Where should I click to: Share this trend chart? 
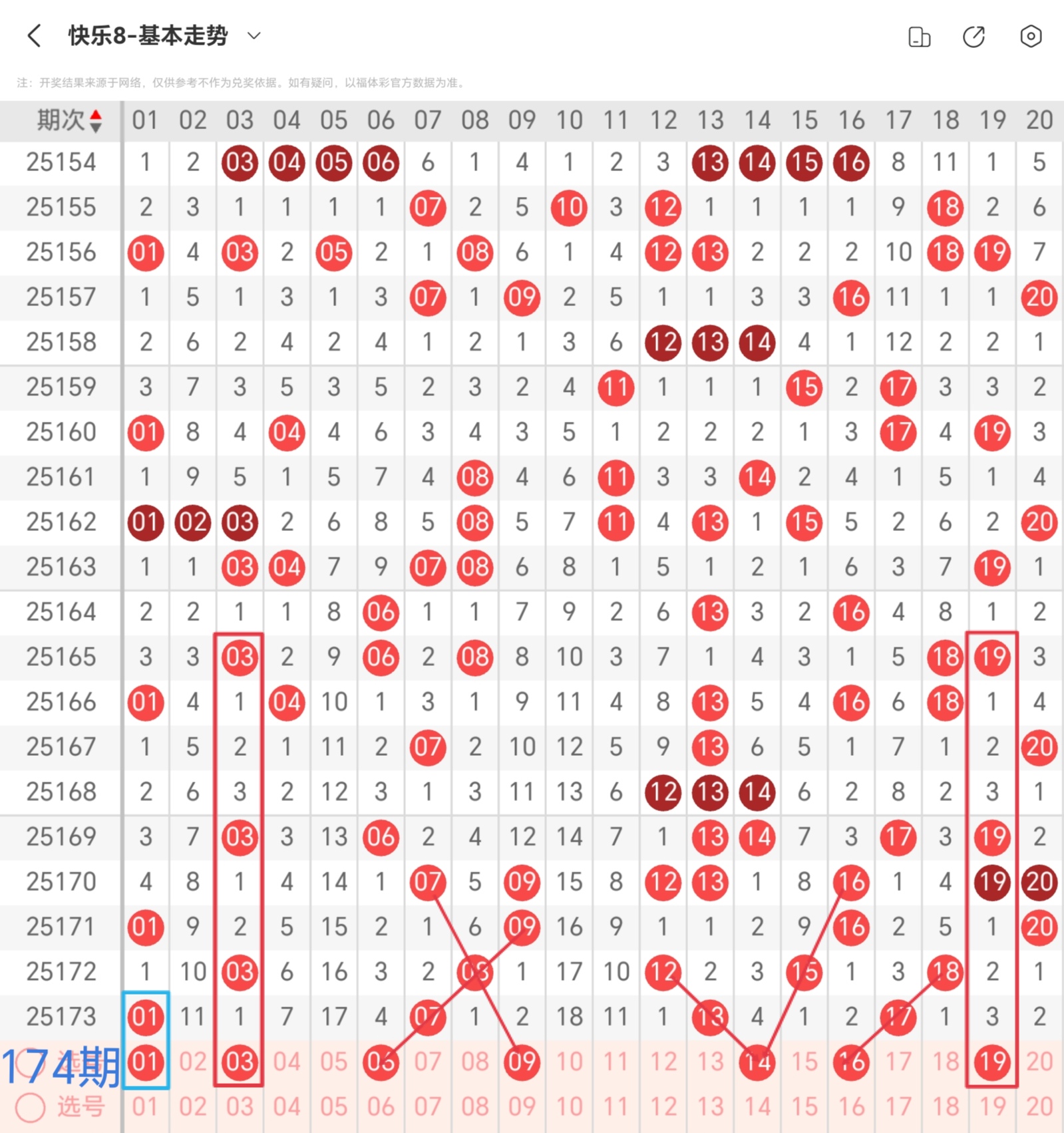coord(974,37)
